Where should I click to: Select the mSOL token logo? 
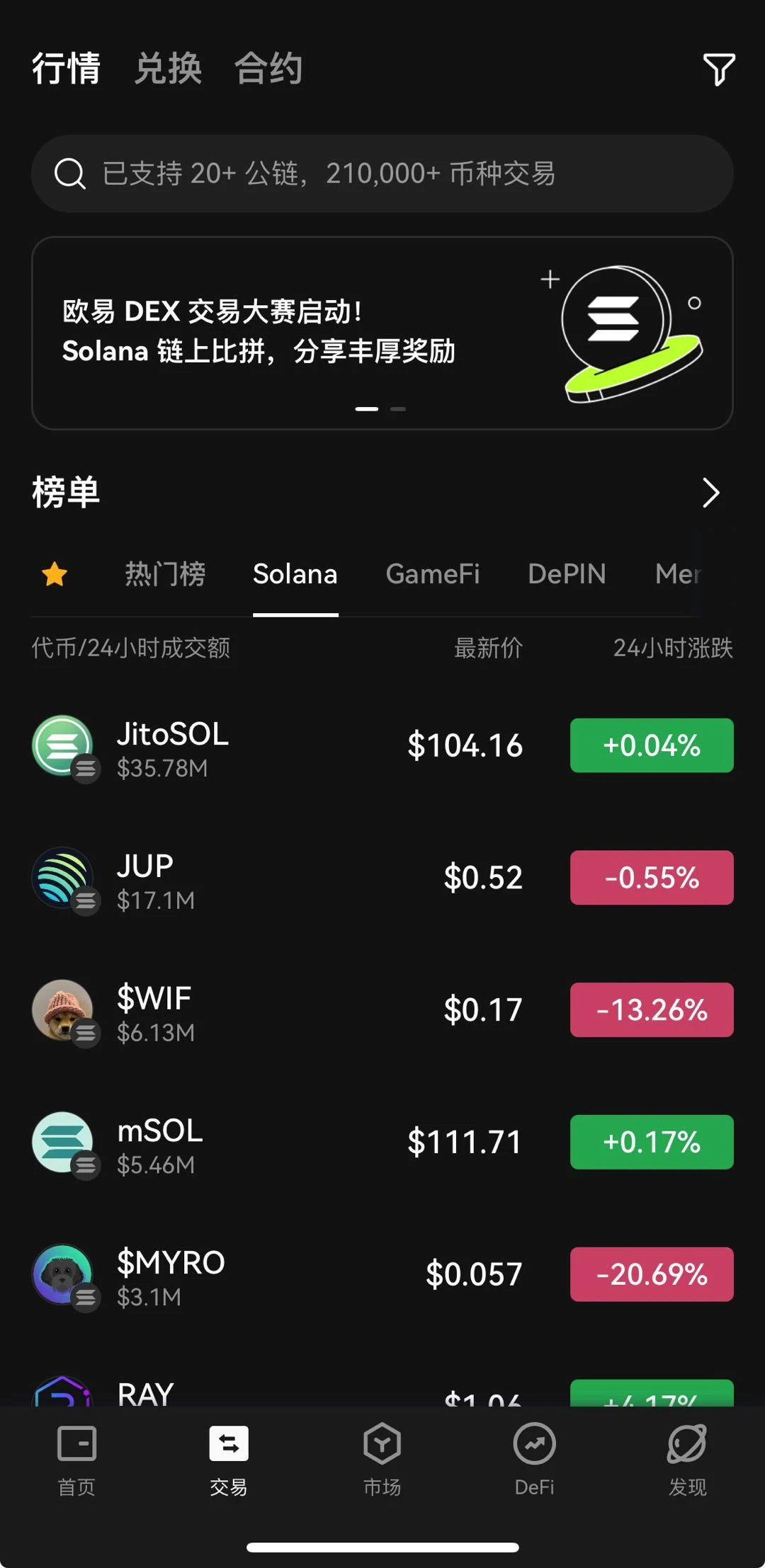62,1143
